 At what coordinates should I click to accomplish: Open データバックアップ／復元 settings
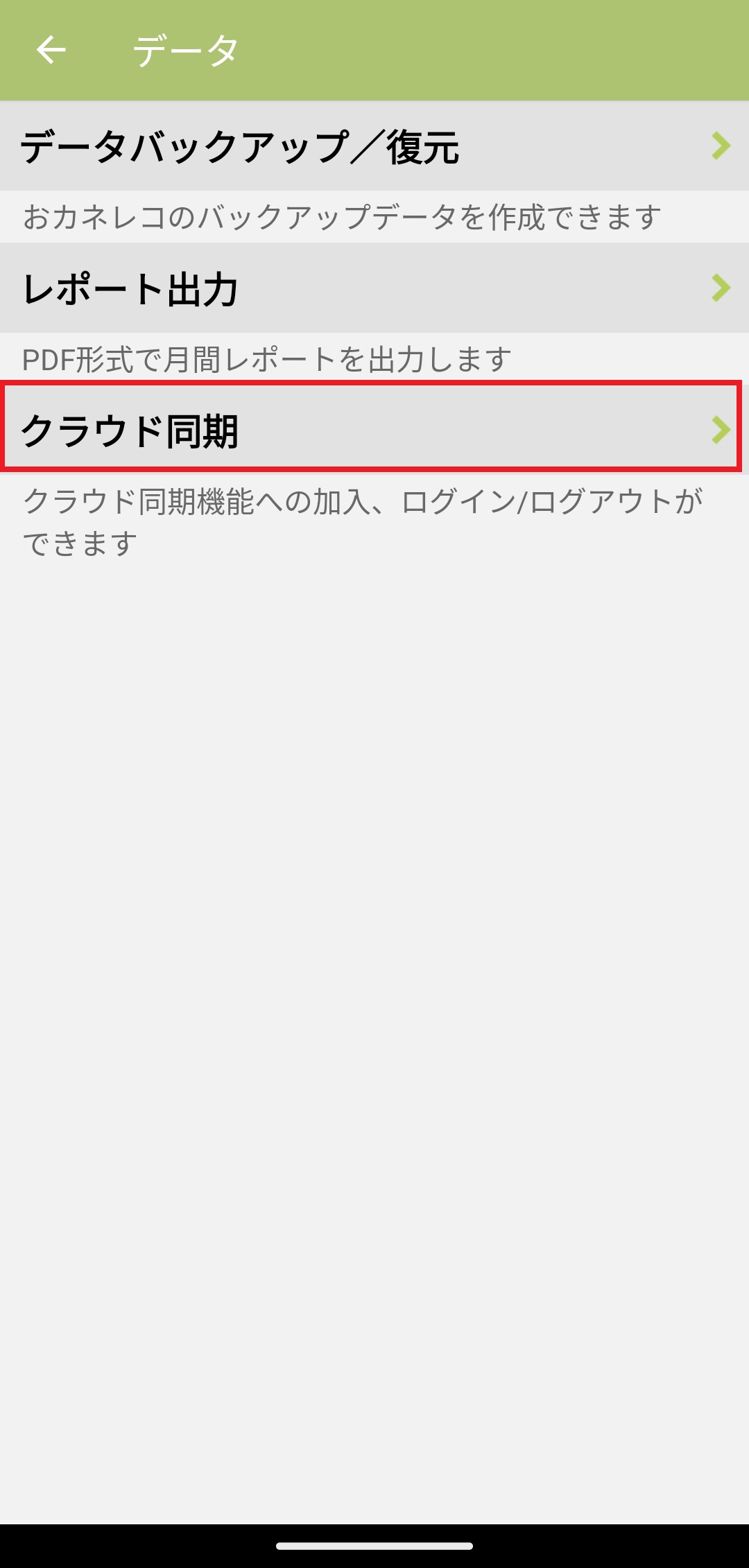(x=374, y=146)
